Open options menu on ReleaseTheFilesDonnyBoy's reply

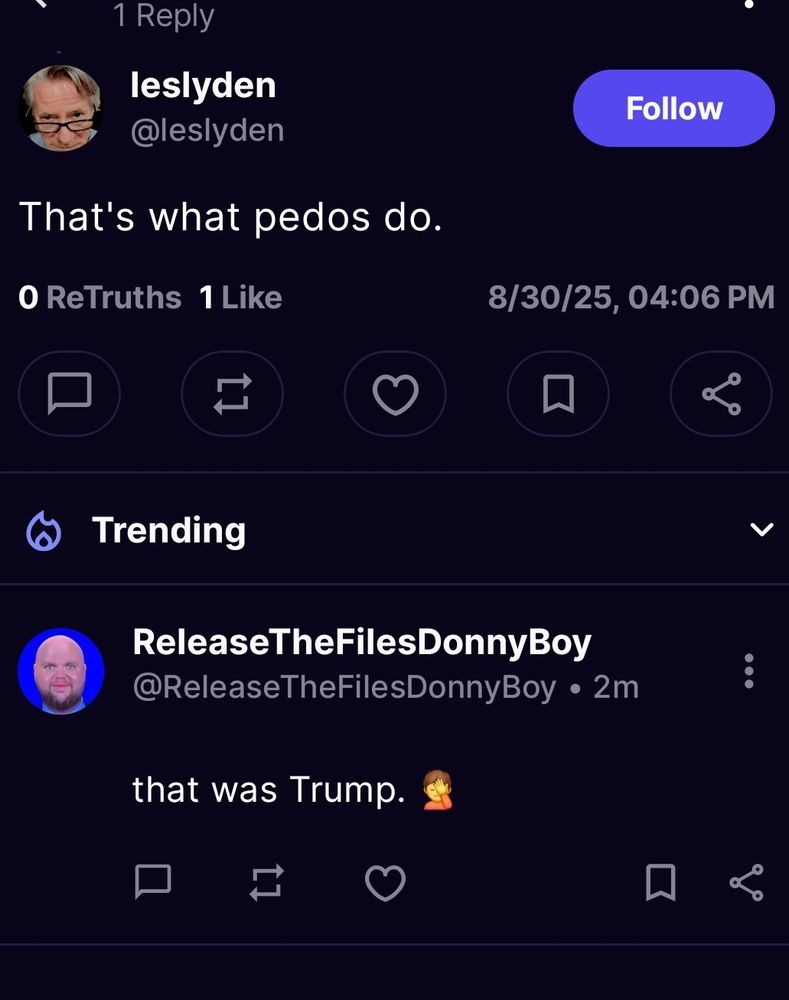748,671
